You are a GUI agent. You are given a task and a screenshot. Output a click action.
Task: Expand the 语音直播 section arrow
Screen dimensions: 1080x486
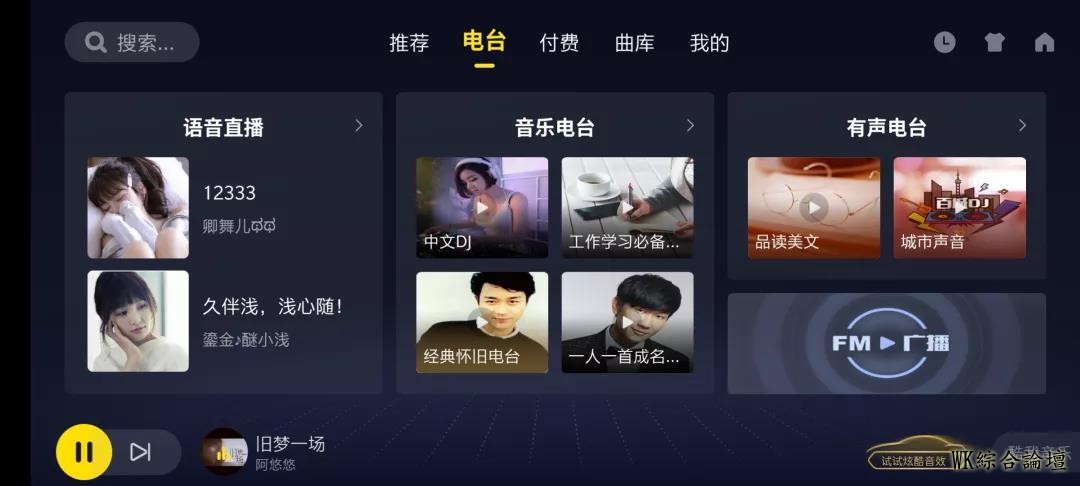[359, 126]
